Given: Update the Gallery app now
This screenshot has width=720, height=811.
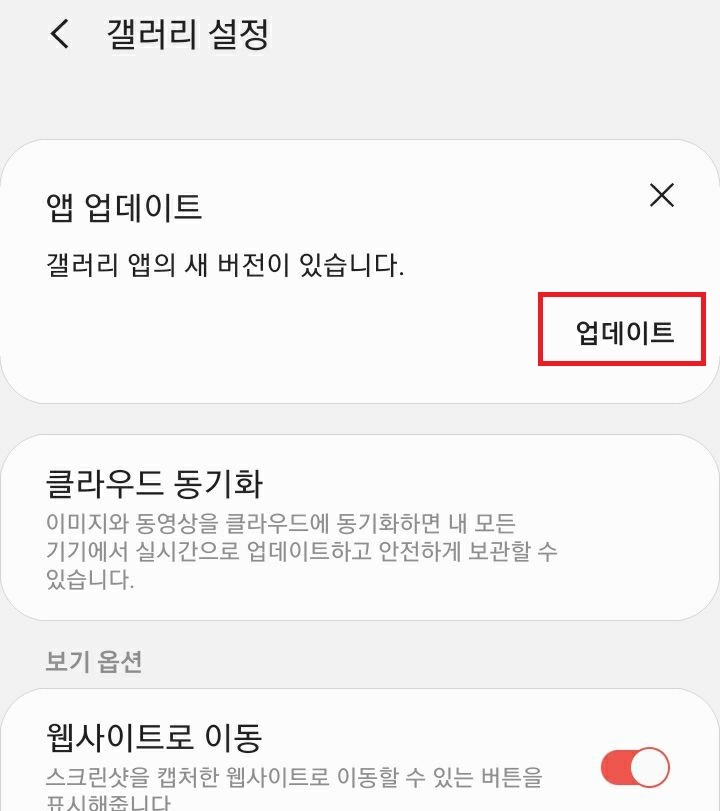Looking at the screenshot, I should pyautogui.click(x=622, y=331).
